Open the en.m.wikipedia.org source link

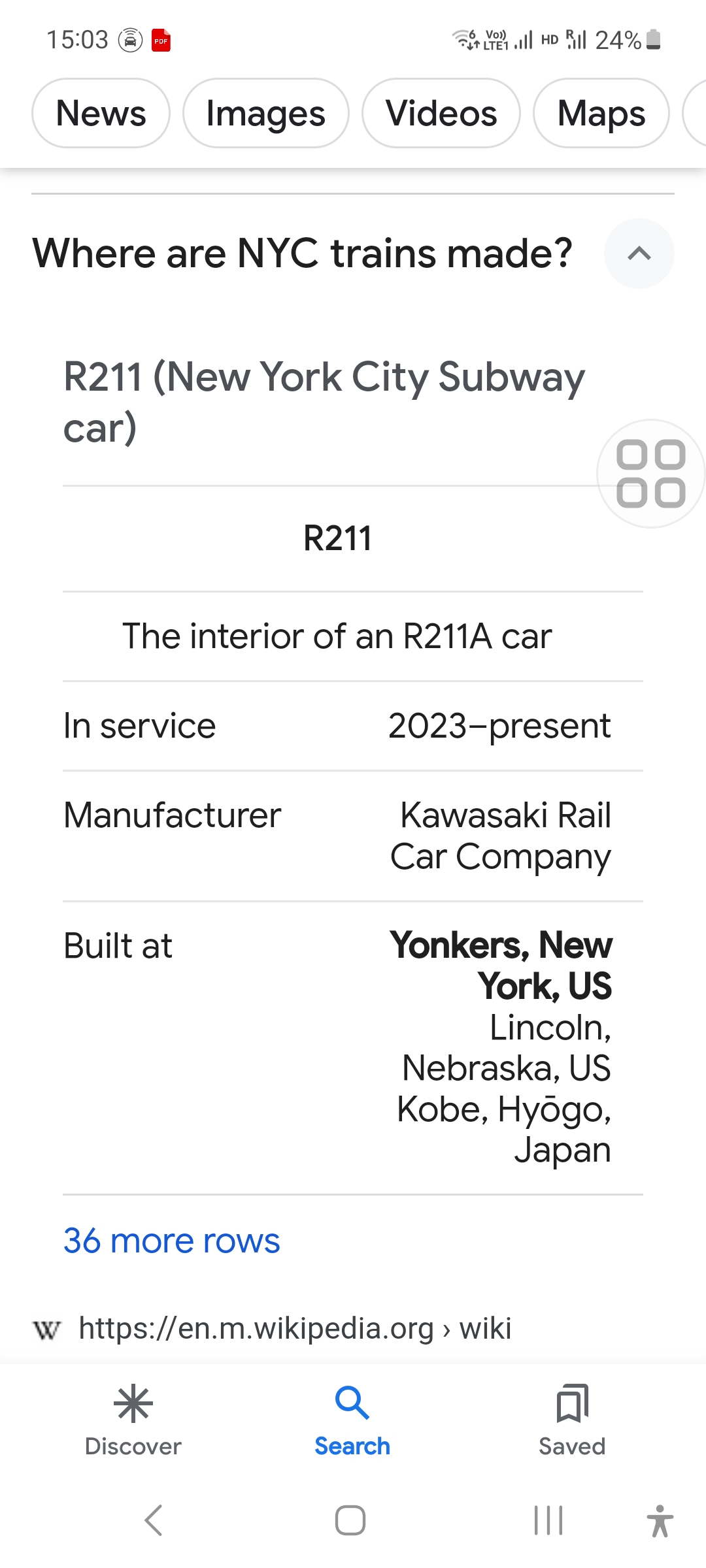[294, 1328]
